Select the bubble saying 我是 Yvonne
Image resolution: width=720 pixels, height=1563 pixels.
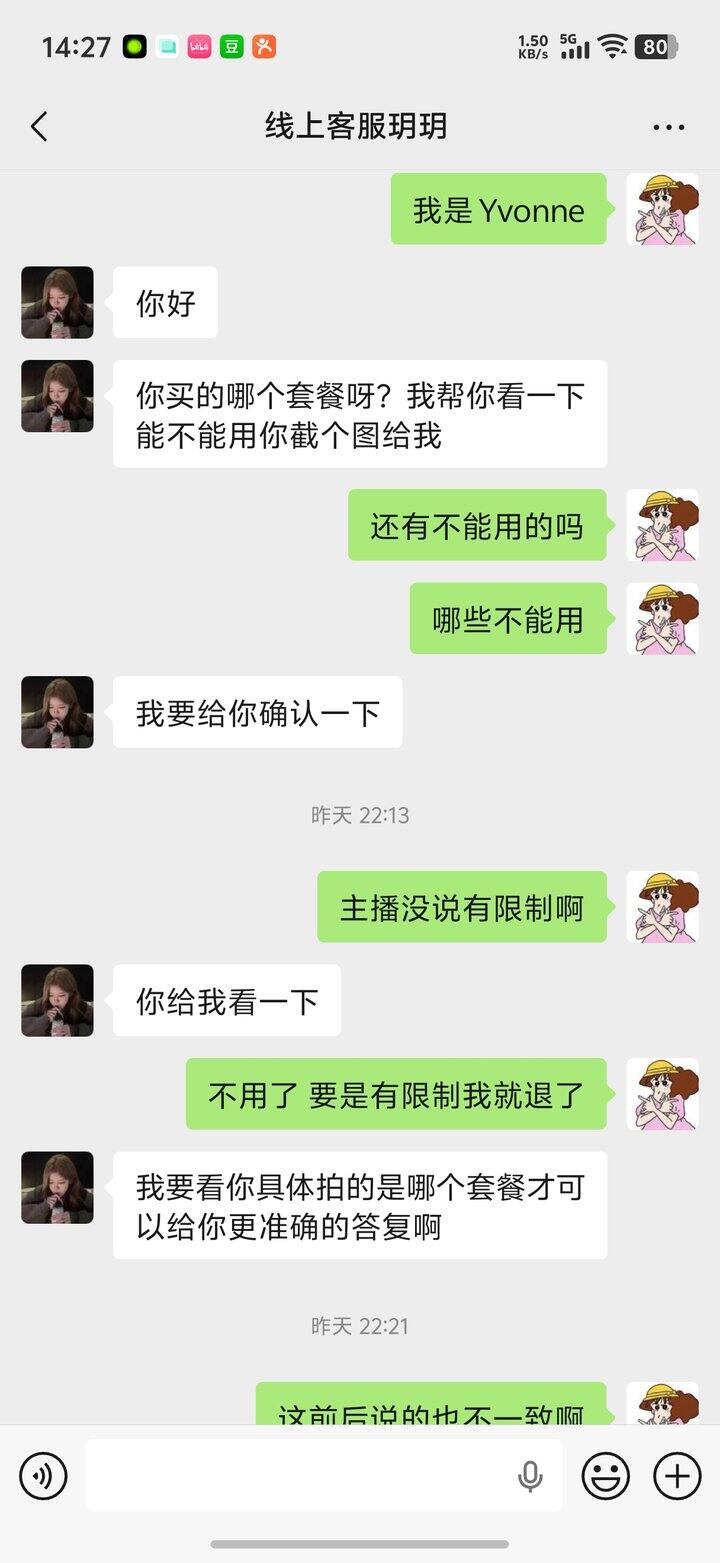[x=498, y=210]
